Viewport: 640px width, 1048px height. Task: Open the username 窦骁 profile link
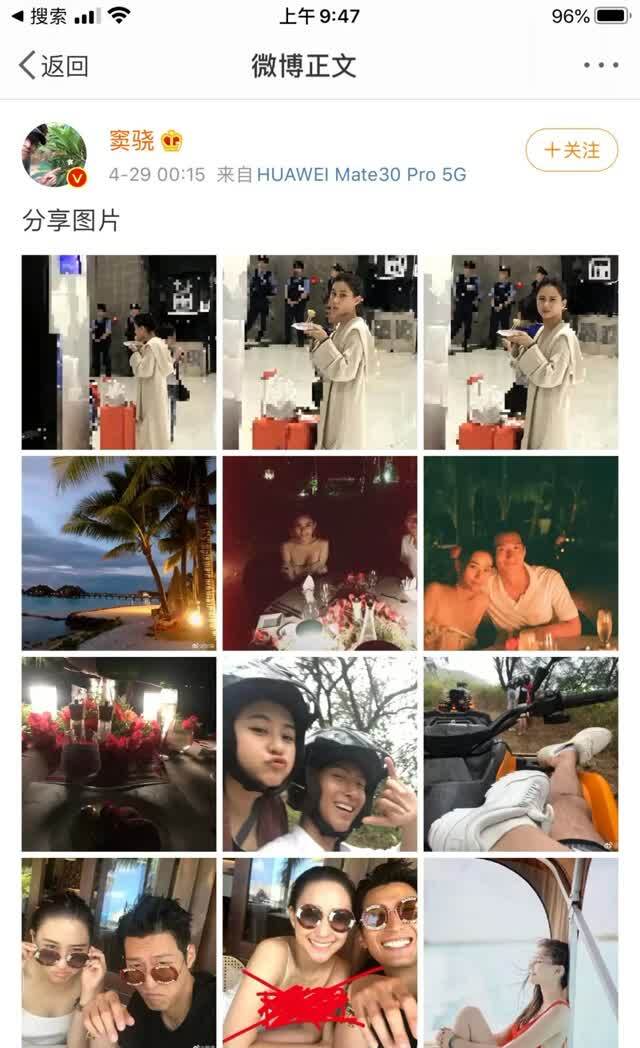coord(132,140)
